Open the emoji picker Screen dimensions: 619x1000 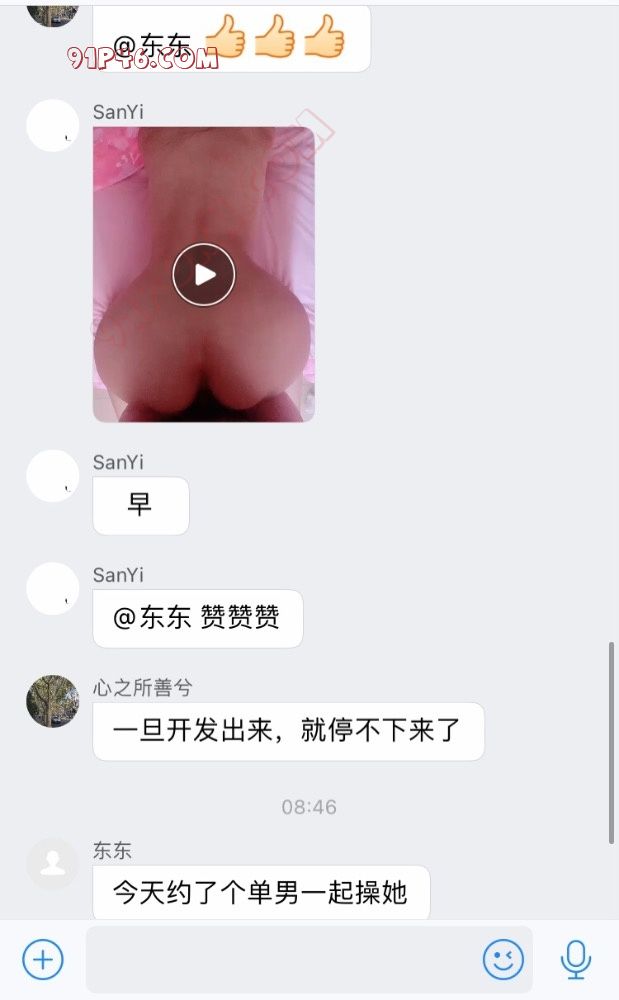click(503, 960)
